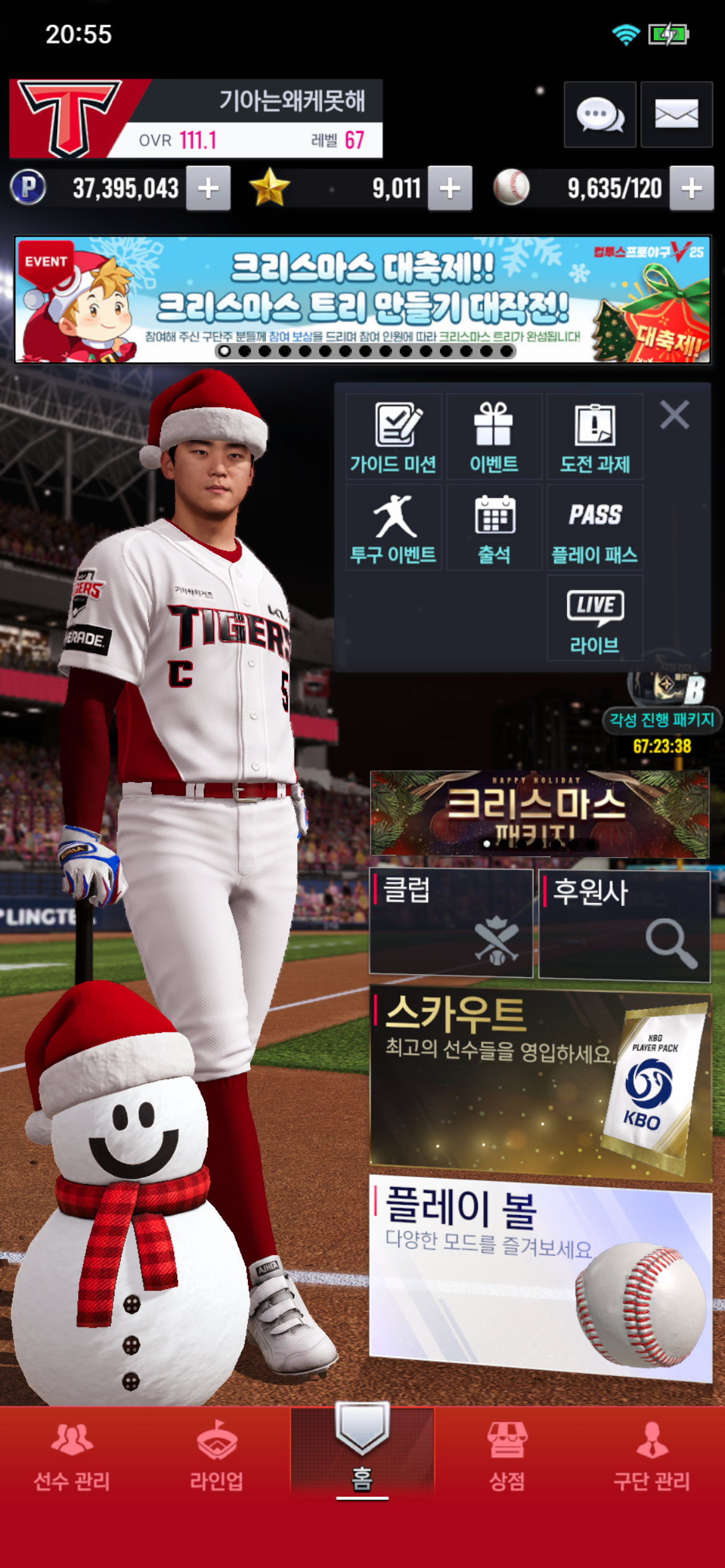Open 도전 과제 challenges
This screenshot has height=1568, width=725.
[595, 437]
